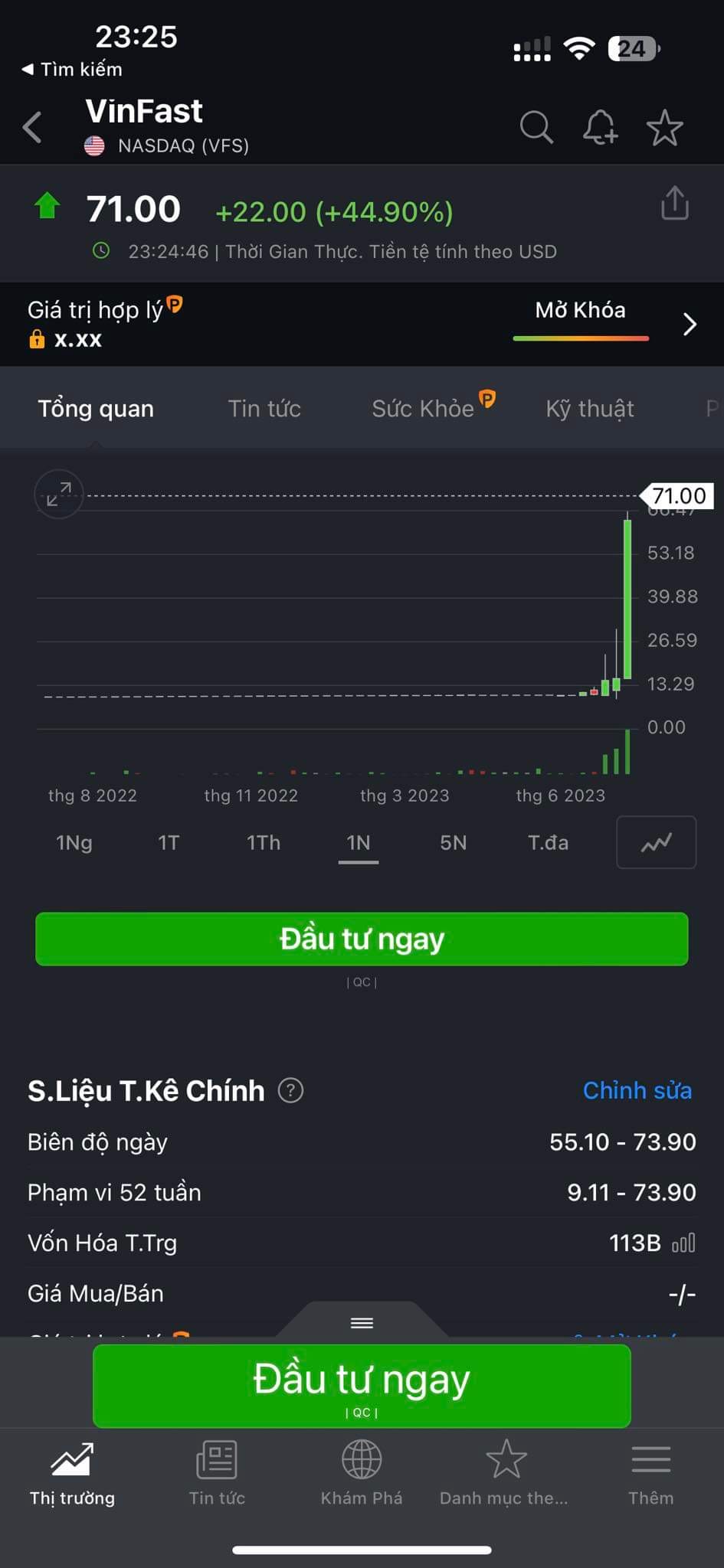Open the Sức Khỏe tab
This screenshot has width=724, height=1568.
(424, 409)
